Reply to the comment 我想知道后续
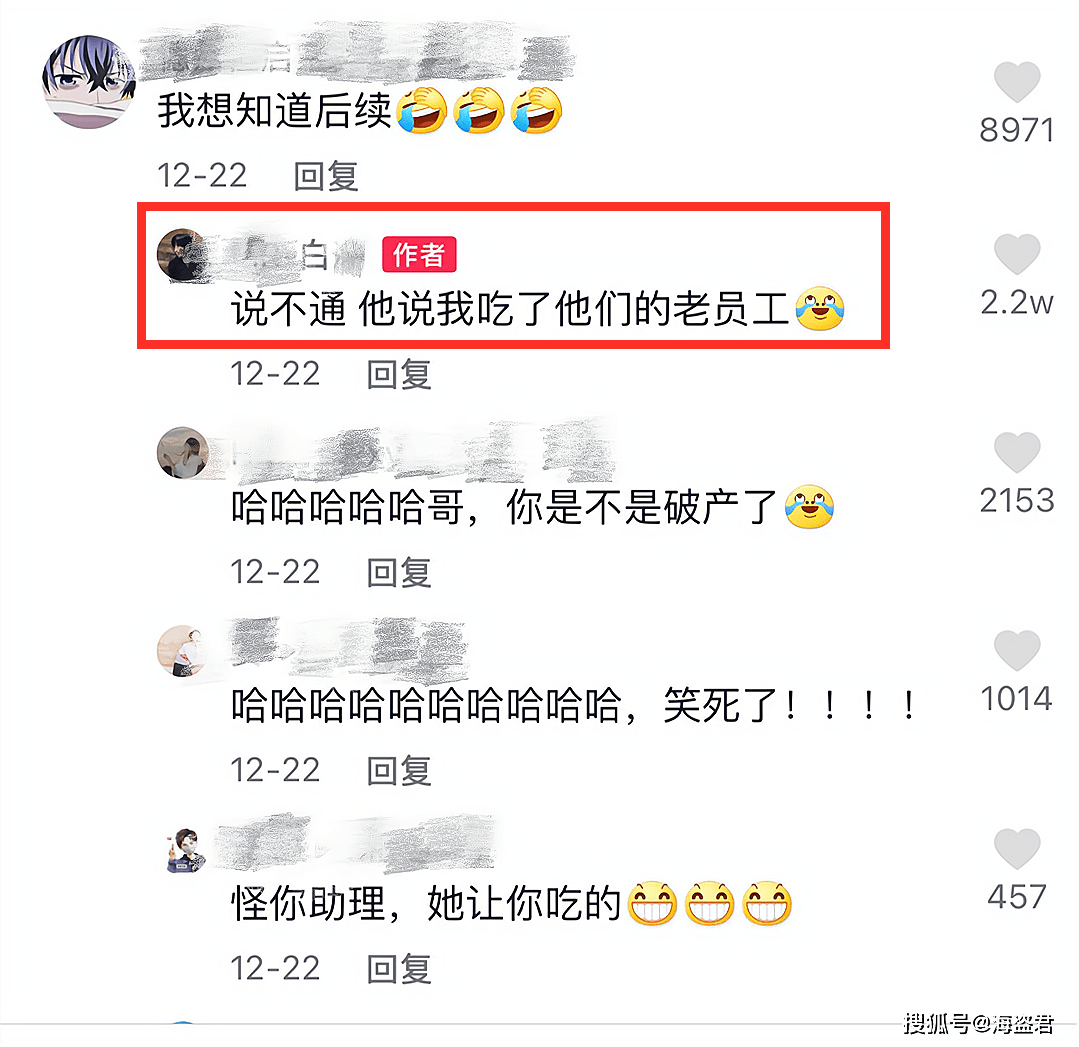Screen dimensions: 1079x1047 [x=326, y=176]
